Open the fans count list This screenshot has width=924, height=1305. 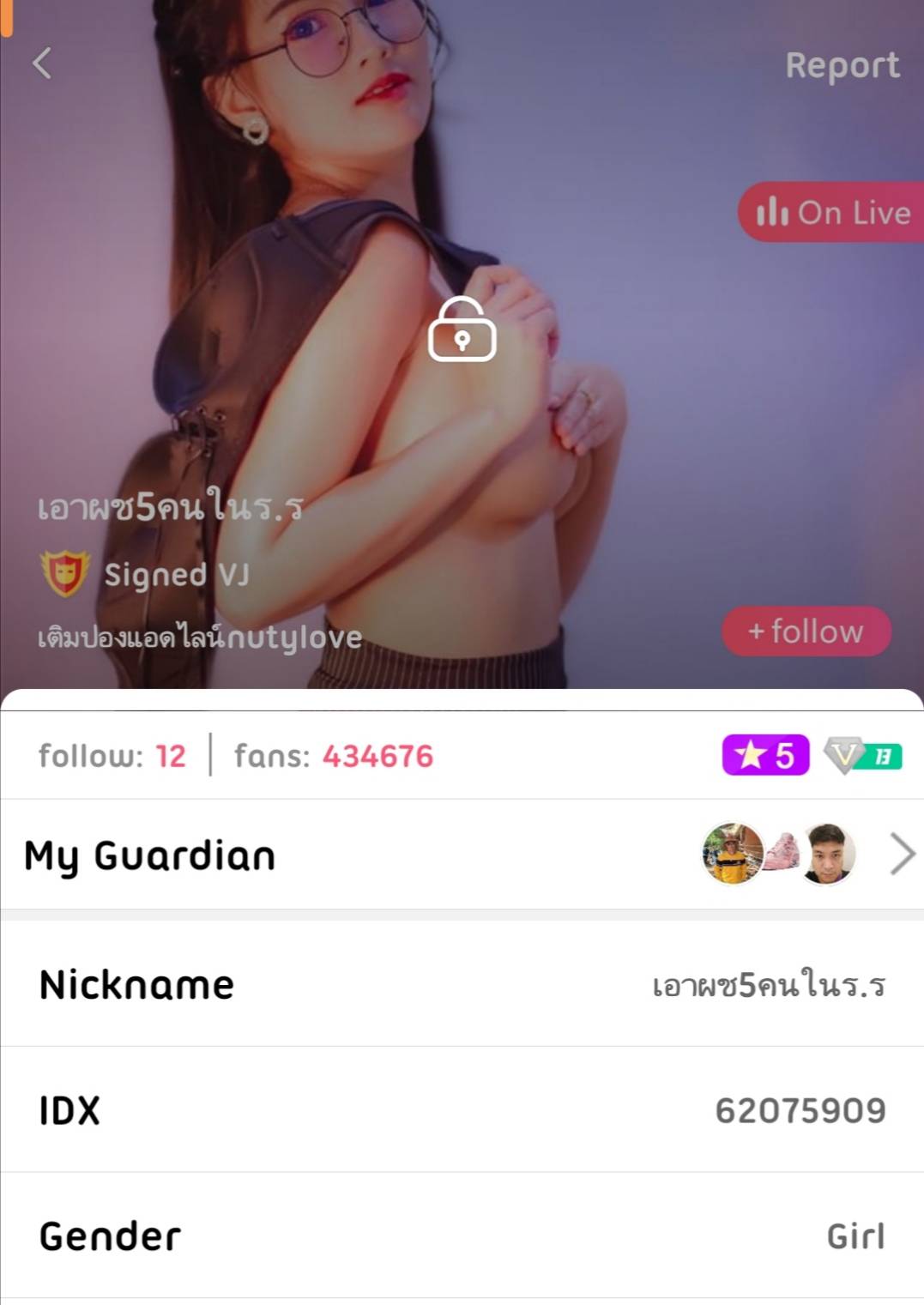[x=334, y=756]
